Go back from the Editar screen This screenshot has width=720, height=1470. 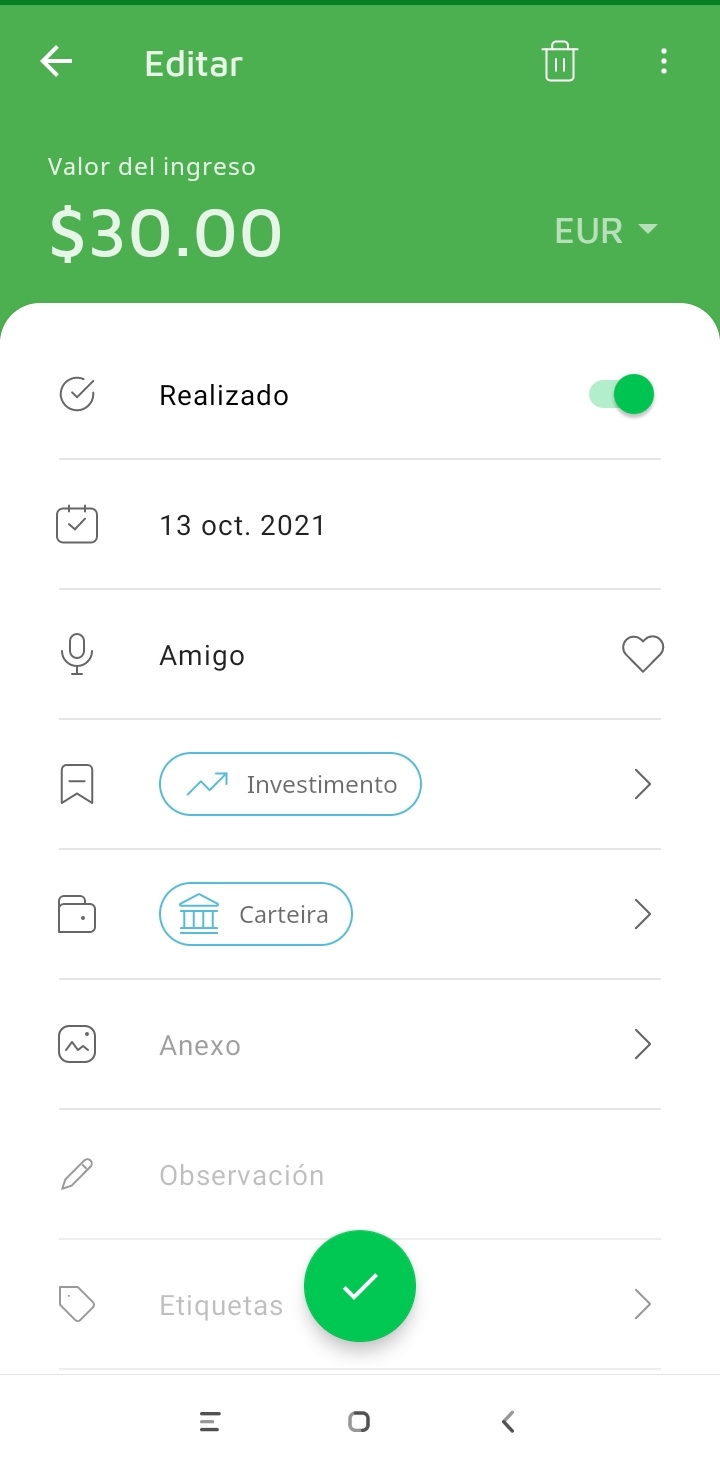pyautogui.click(x=56, y=62)
